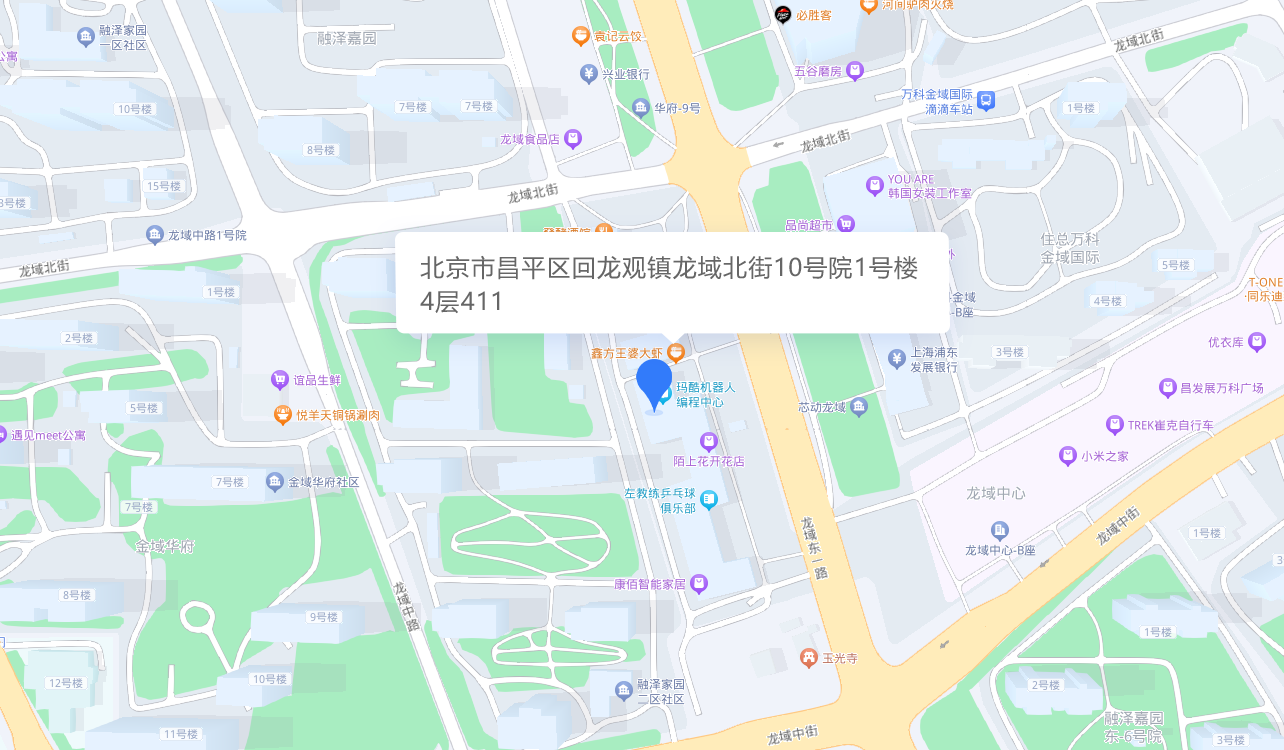The width and height of the screenshot is (1284, 750).
Task: Tap the 玉光寺 landmark icon
Action: coord(809,657)
